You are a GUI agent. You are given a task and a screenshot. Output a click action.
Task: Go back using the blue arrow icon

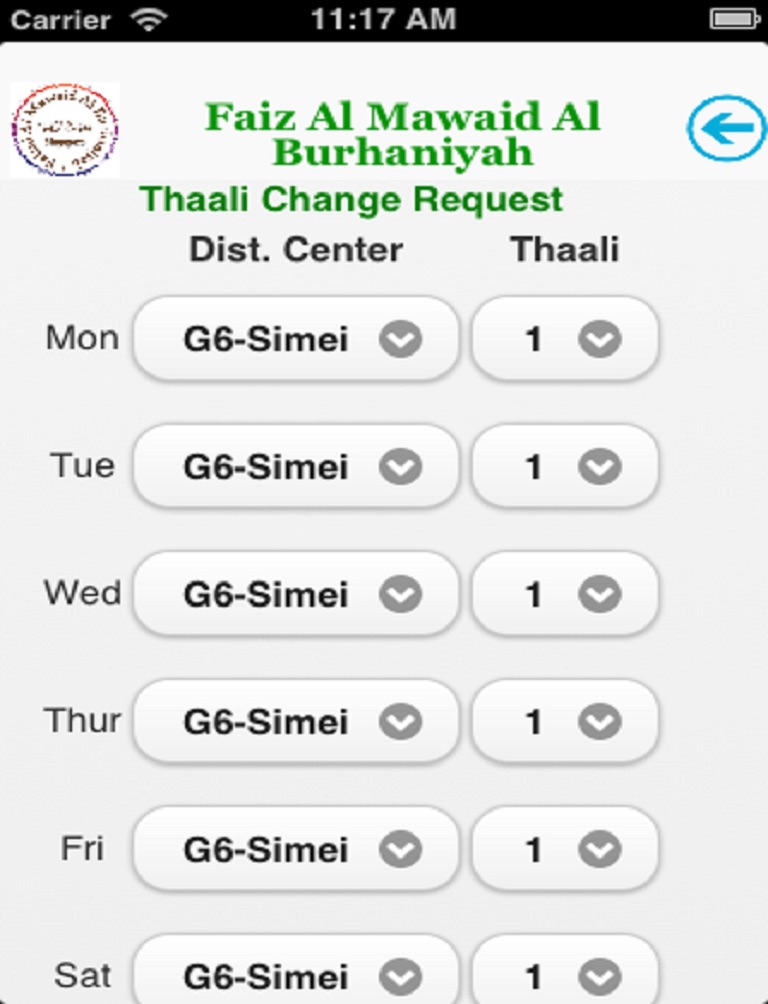(726, 128)
